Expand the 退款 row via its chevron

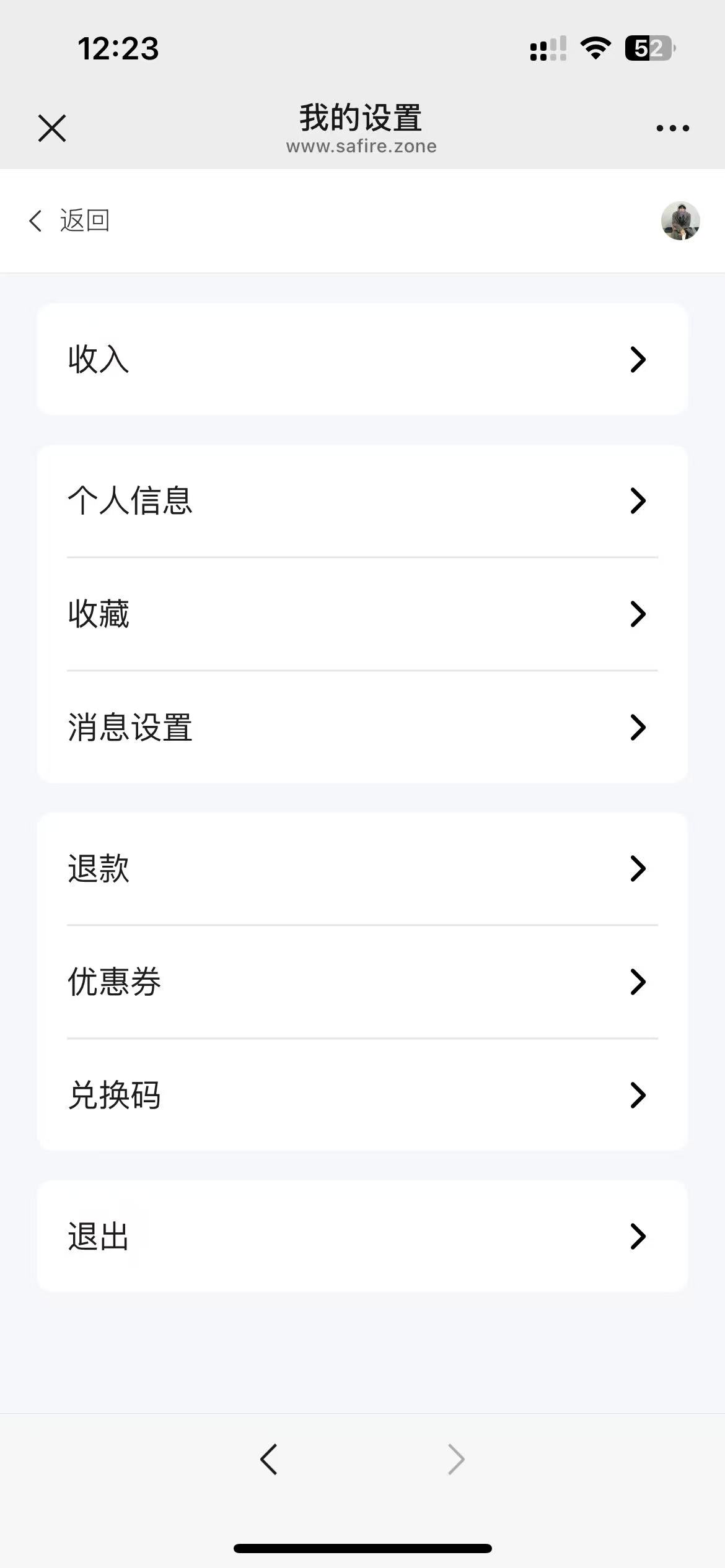tap(638, 869)
